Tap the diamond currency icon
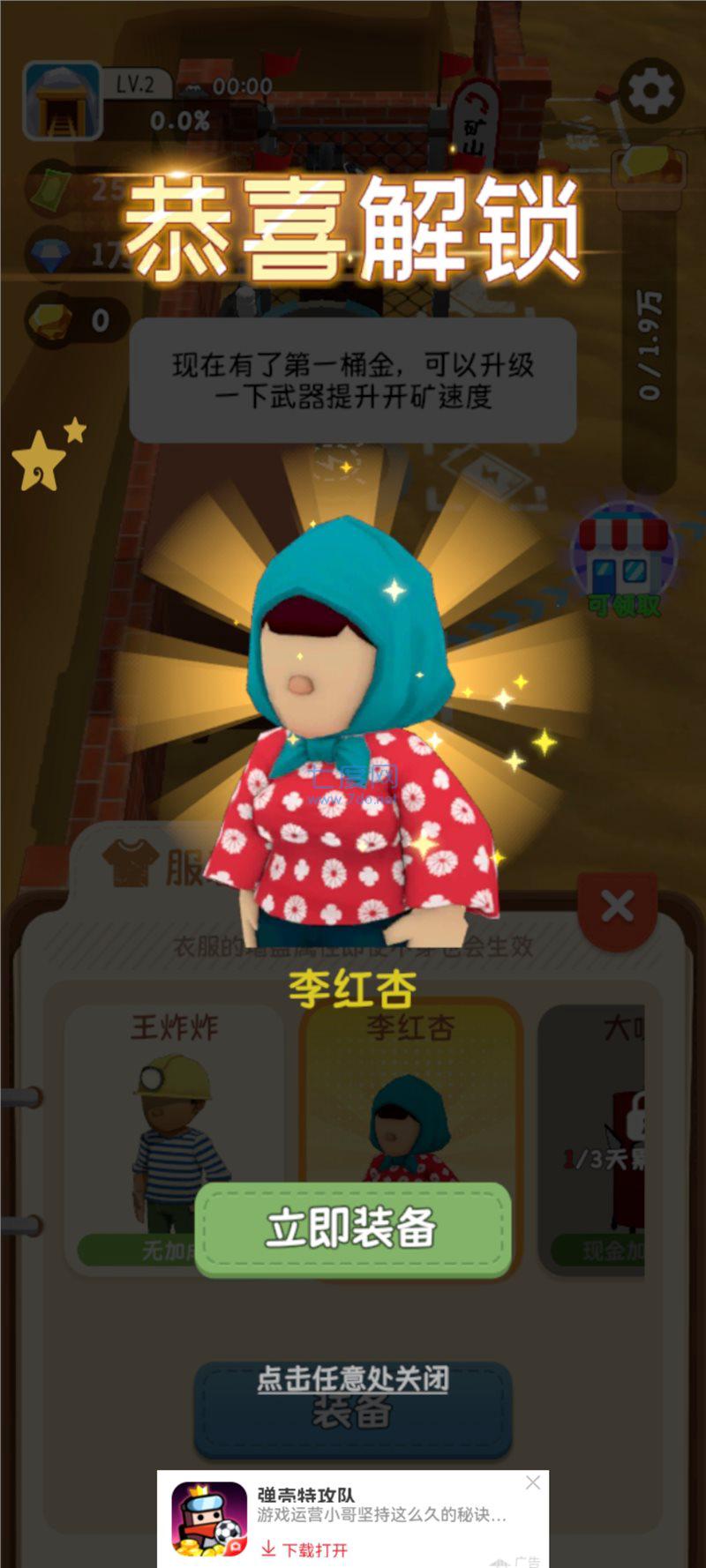 point(49,253)
